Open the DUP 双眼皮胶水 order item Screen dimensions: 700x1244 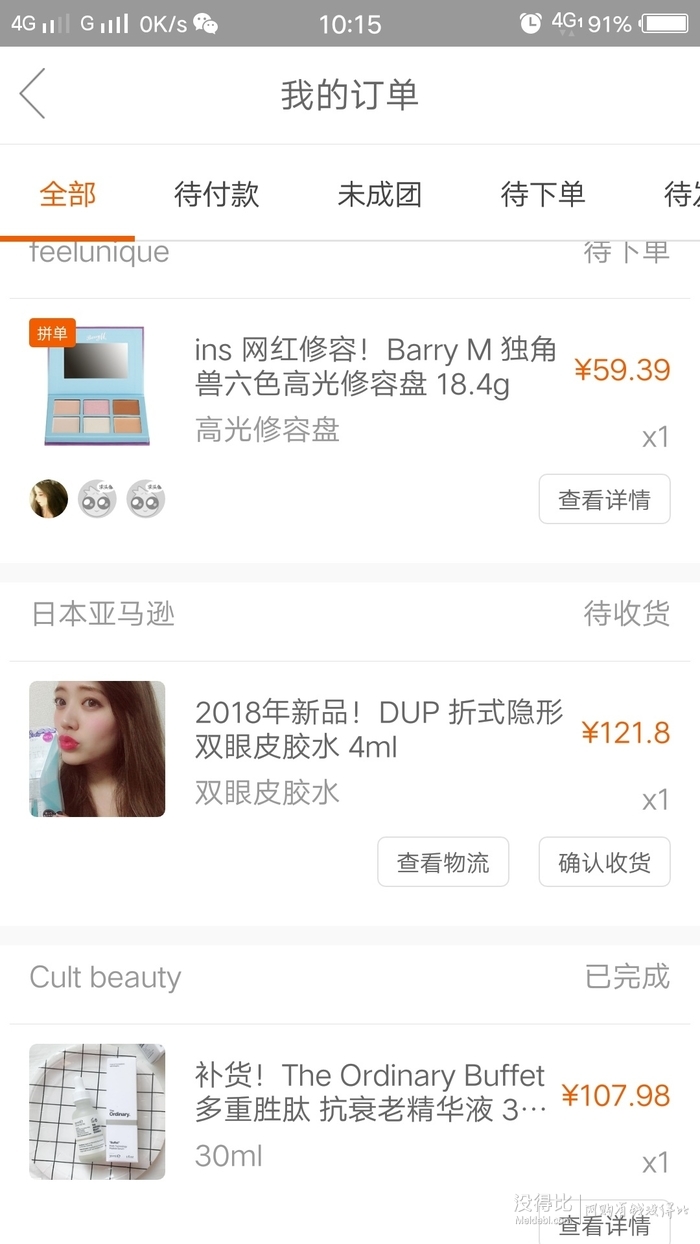click(x=350, y=748)
